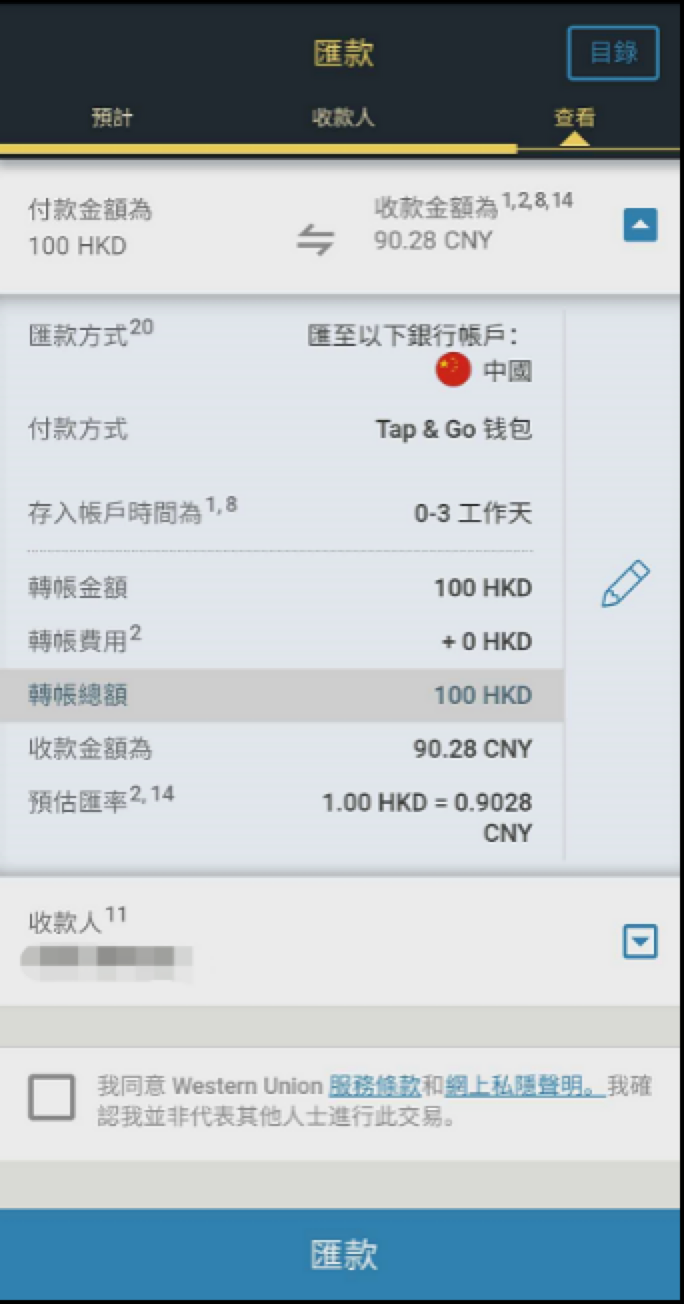This screenshot has height=1304, width=684.
Task: Collapse the payment amount details section
Action: tap(640, 225)
